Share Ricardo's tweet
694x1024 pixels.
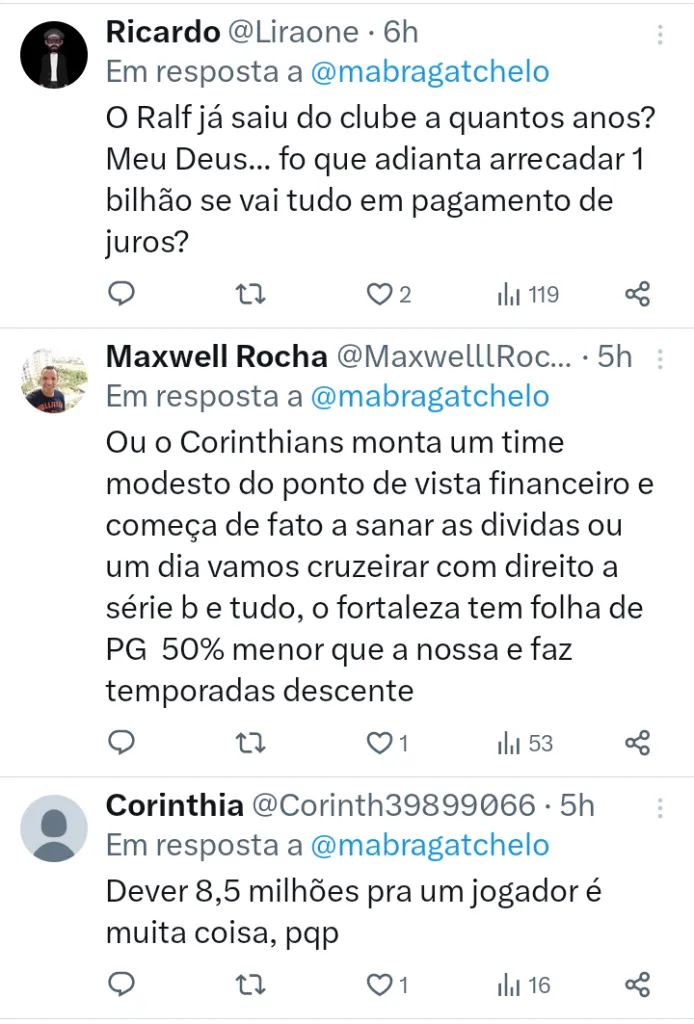637,294
